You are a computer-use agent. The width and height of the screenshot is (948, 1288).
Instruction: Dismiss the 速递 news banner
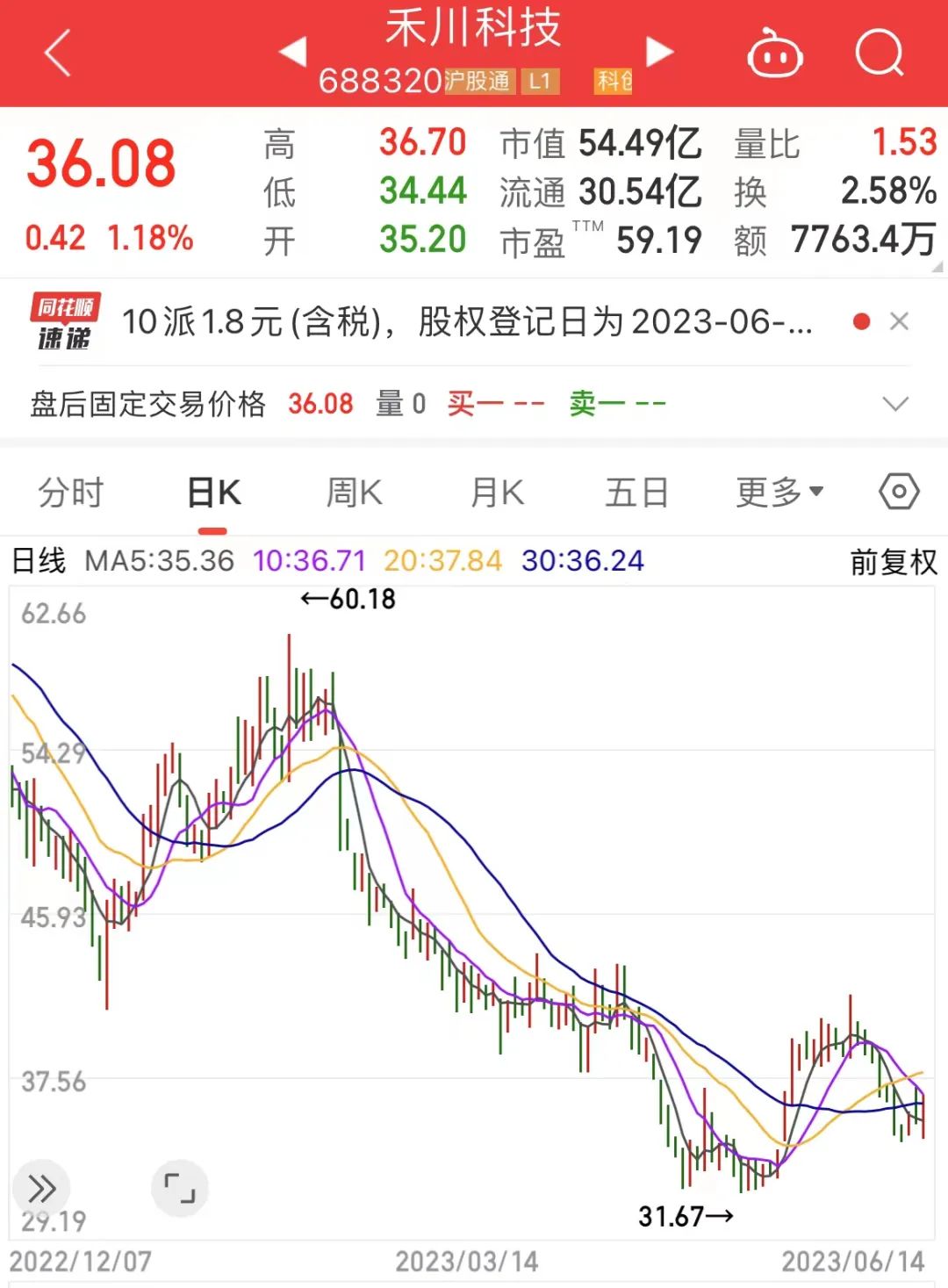899,321
